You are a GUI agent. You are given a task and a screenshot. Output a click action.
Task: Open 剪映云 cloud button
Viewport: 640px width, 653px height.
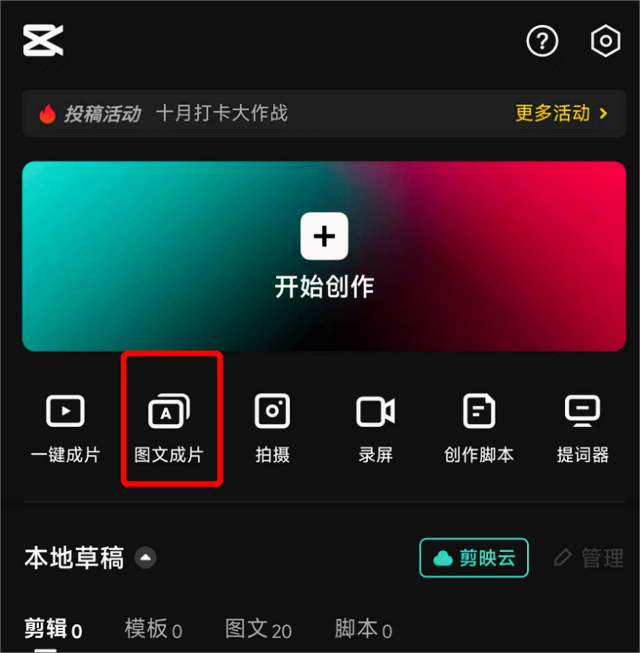474,558
